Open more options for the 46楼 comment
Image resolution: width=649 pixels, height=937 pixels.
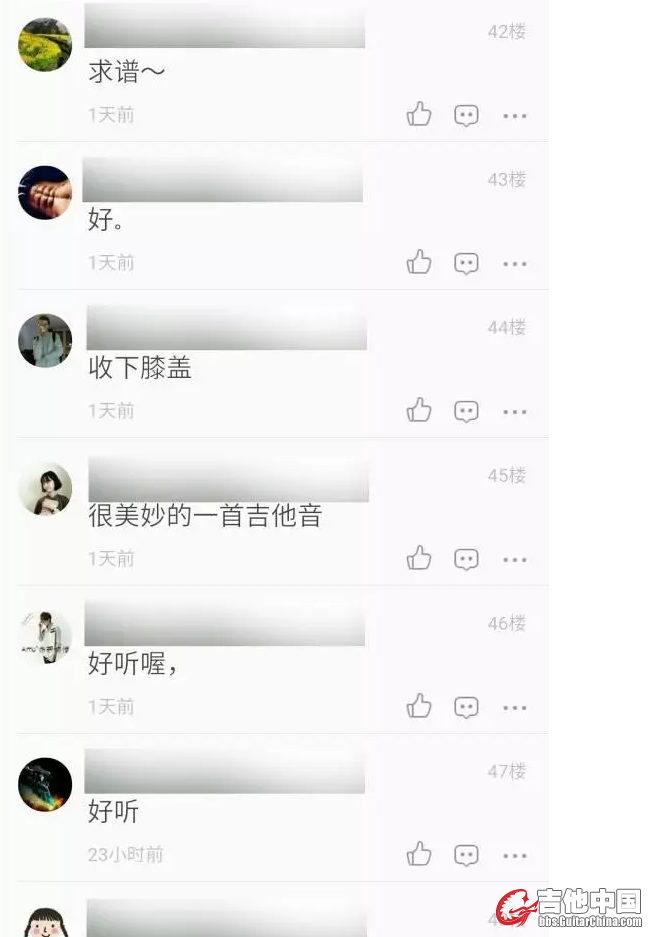point(515,708)
